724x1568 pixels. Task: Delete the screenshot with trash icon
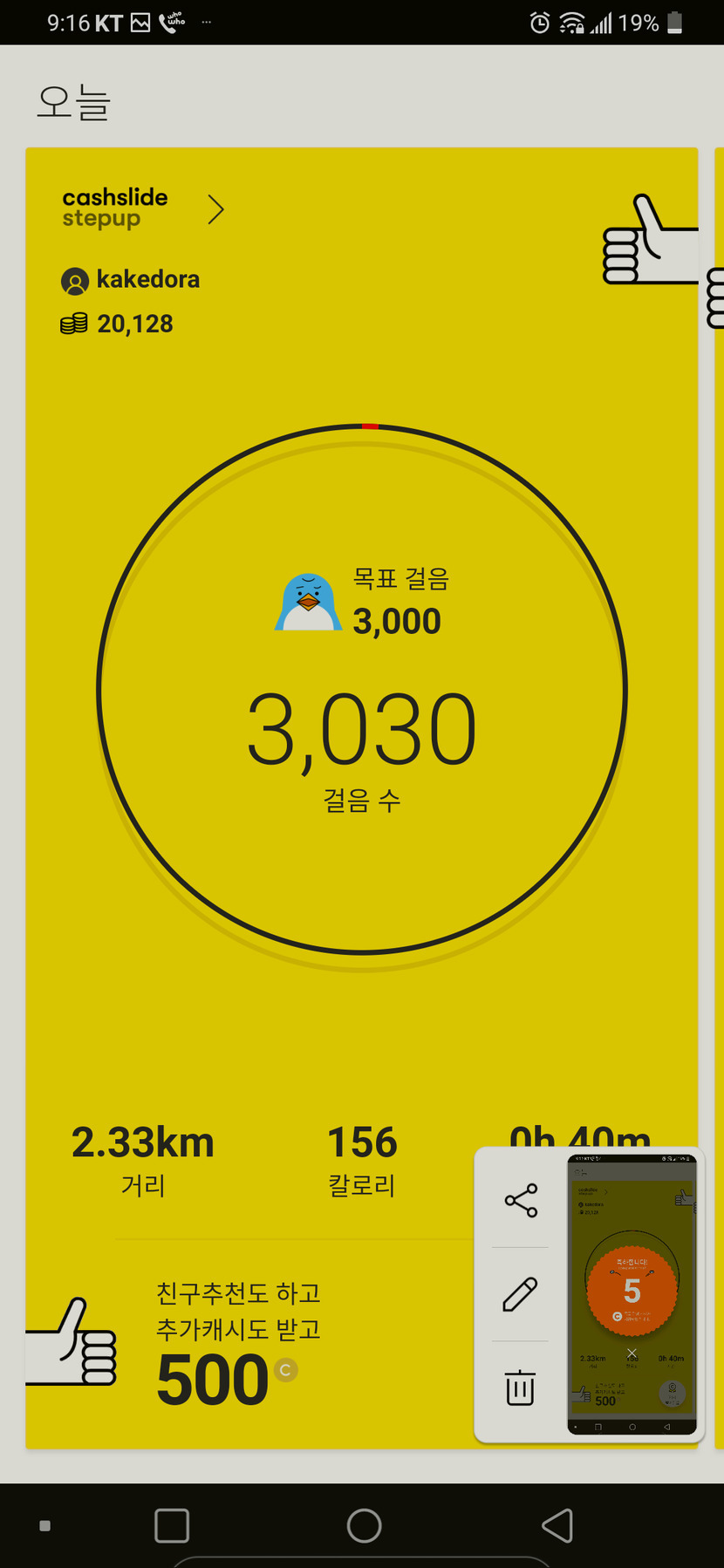[x=521, y=1387]
